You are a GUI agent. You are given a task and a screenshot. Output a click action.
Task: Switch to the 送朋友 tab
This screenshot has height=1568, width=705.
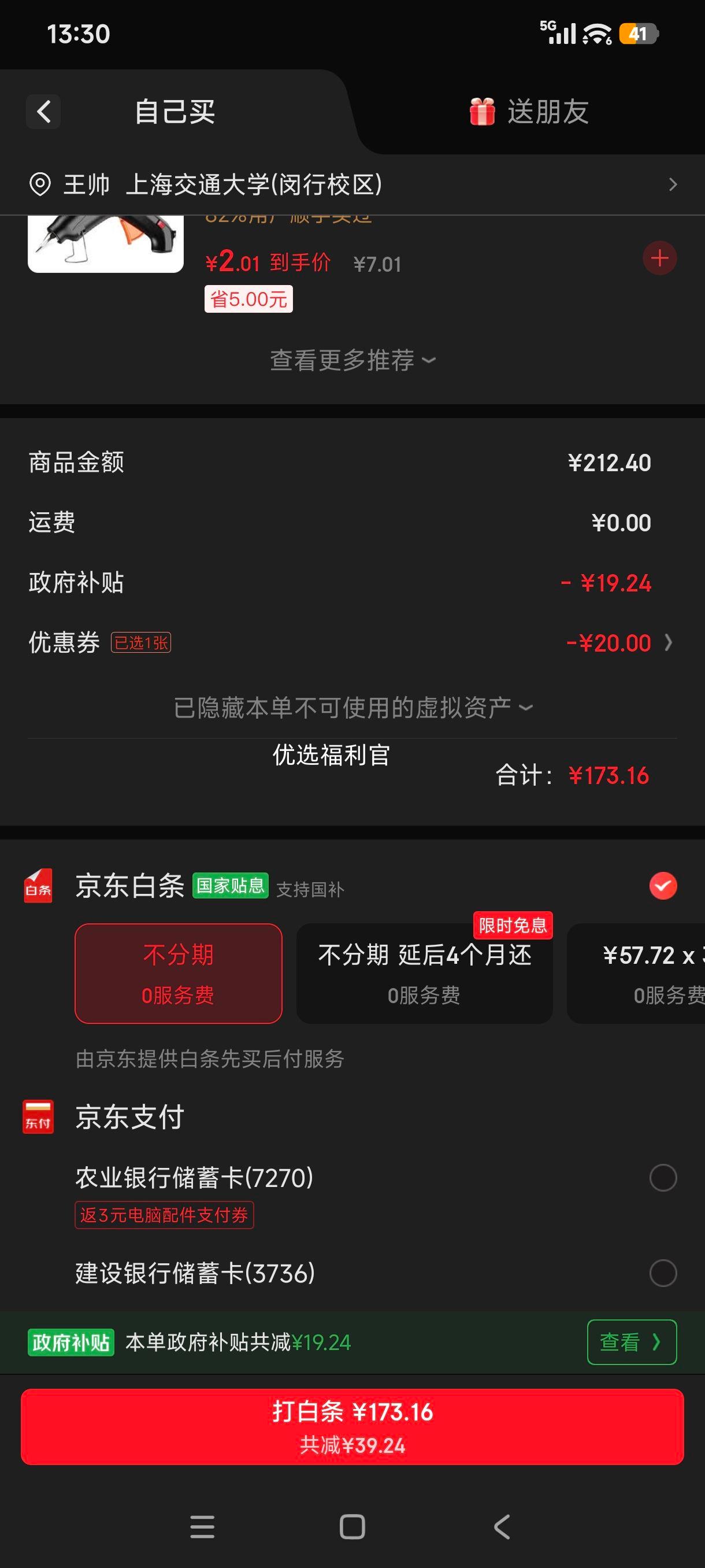(x=546, y=113)
